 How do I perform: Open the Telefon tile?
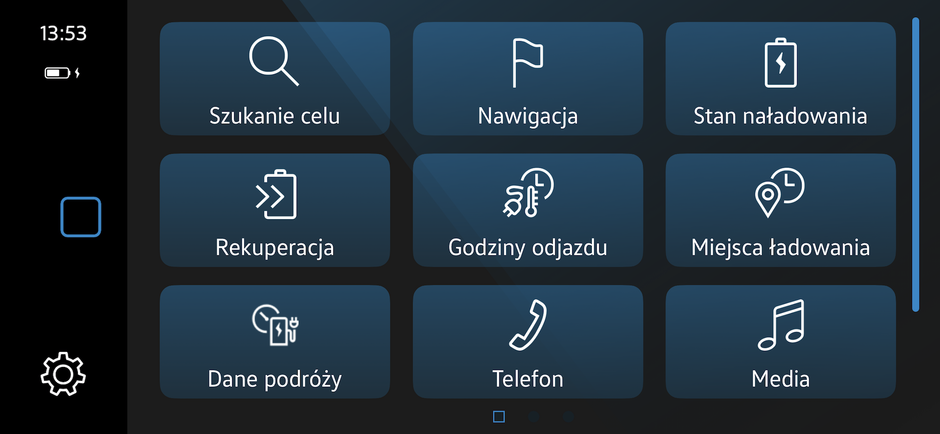528,342
